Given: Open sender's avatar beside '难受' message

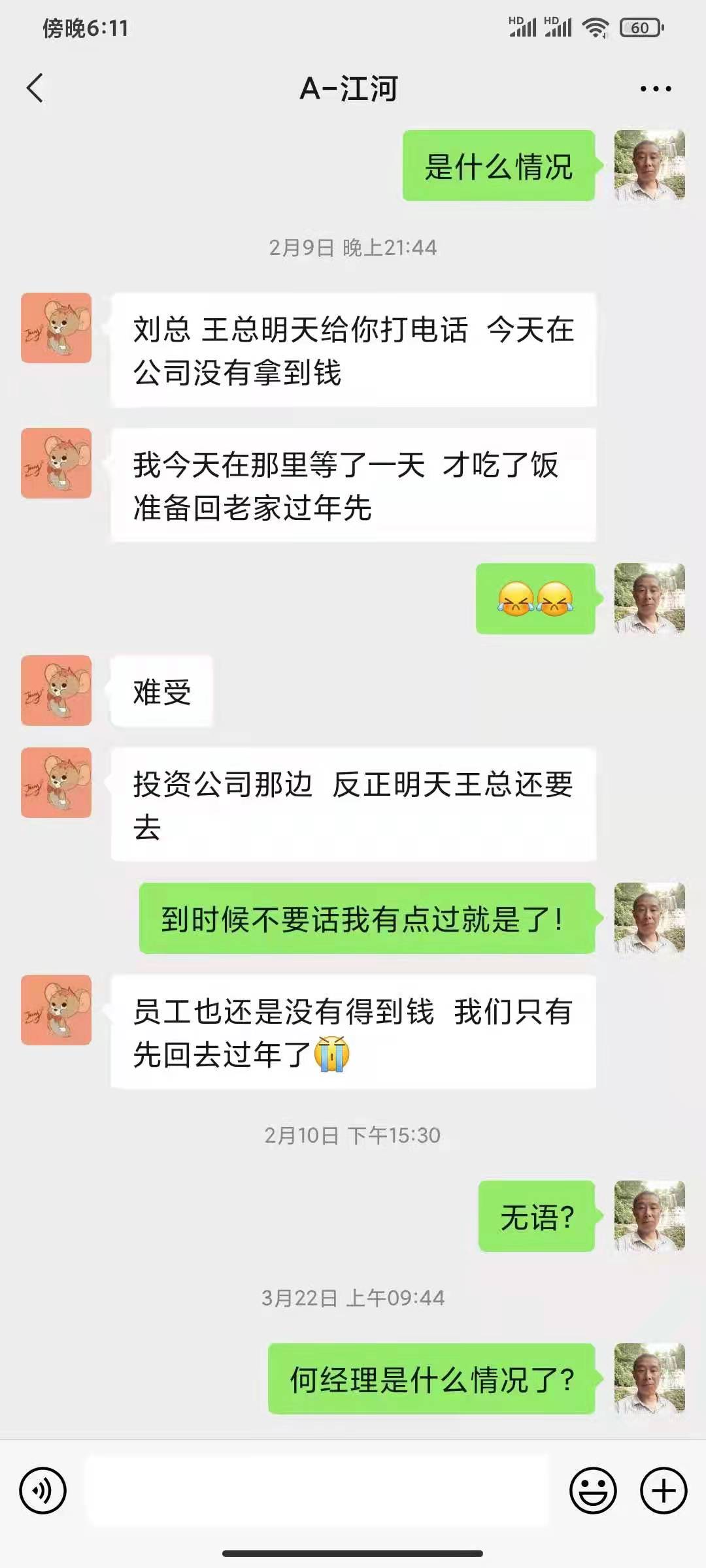Looking at the screenshot, I should pos(56,691).
